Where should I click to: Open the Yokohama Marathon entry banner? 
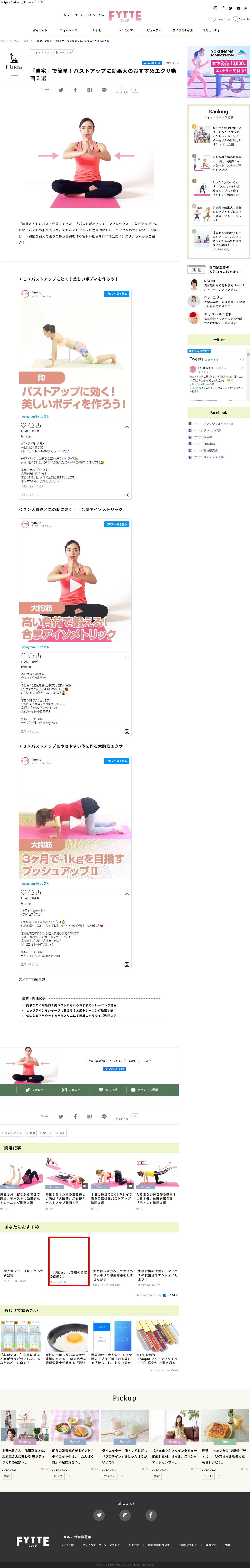(x=218, y=72)
